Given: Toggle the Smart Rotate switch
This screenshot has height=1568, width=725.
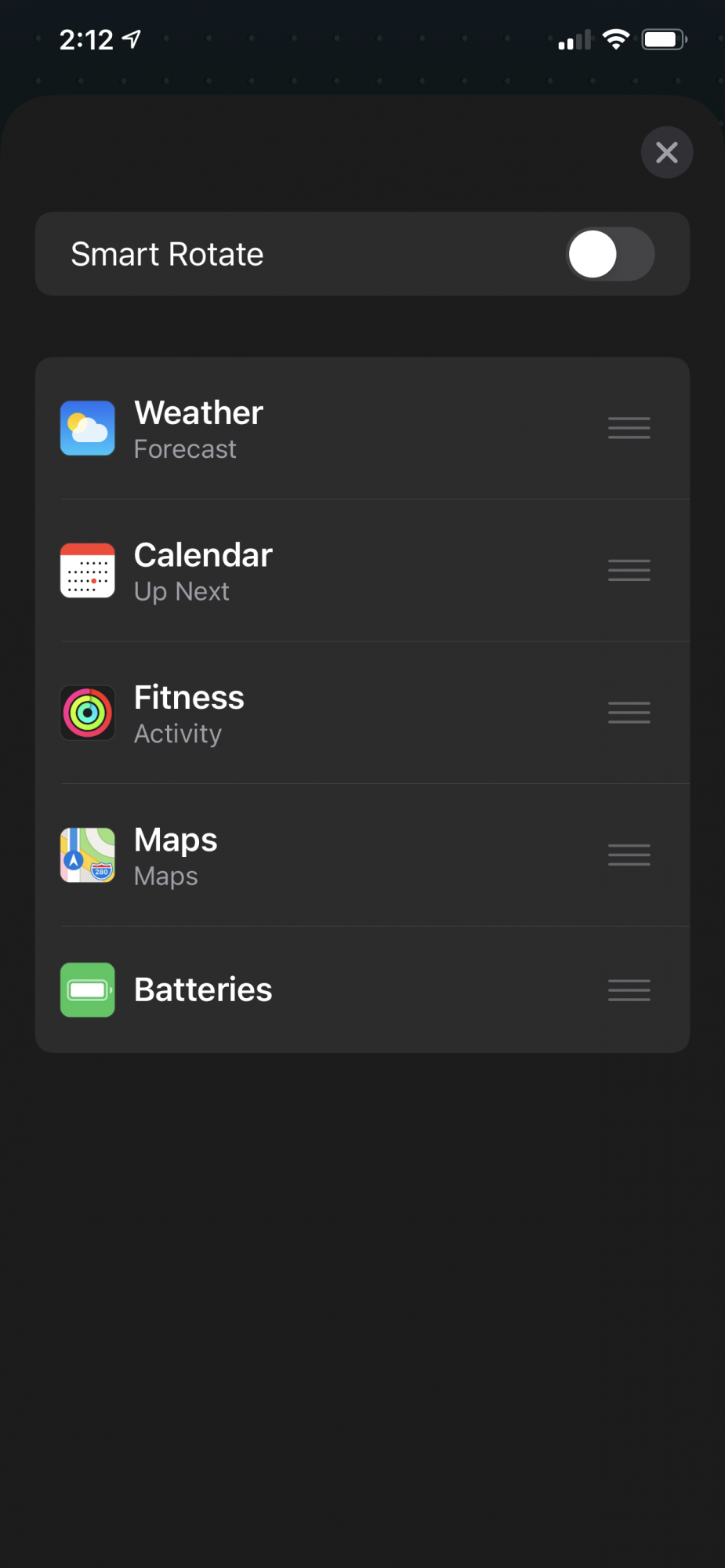Looking at the screenshot, I should [x=610, y=254].
